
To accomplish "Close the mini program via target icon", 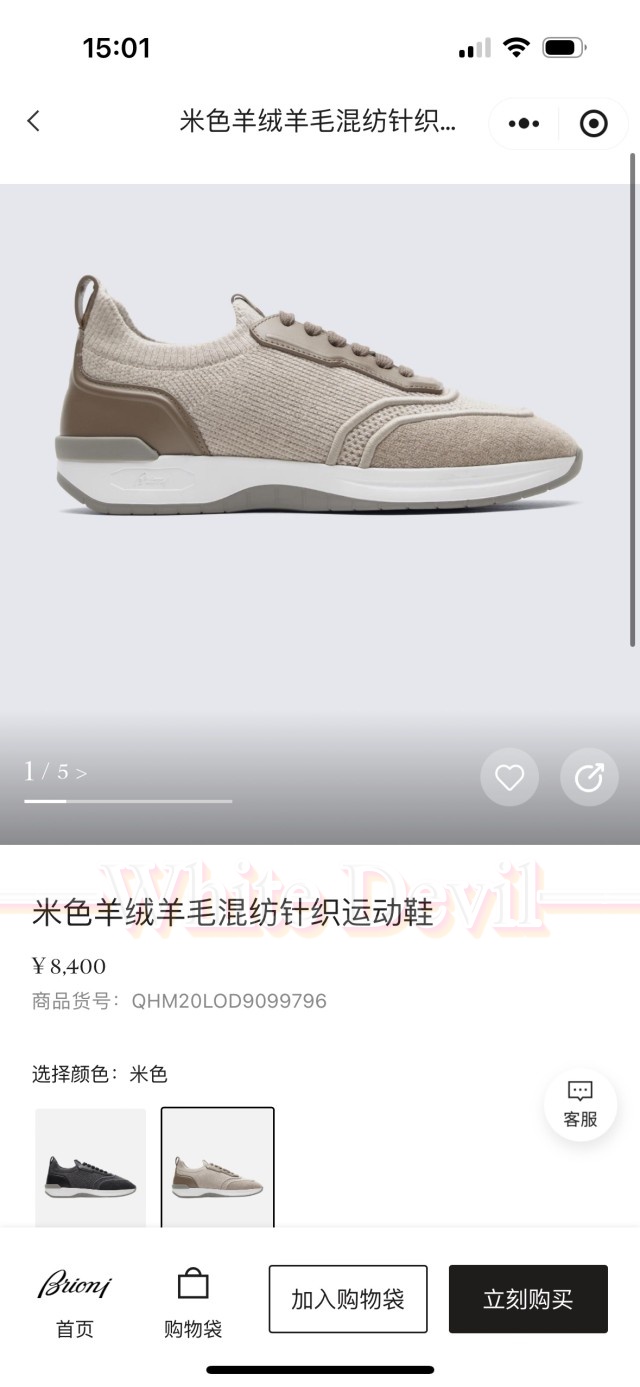I will pos(593,124).
